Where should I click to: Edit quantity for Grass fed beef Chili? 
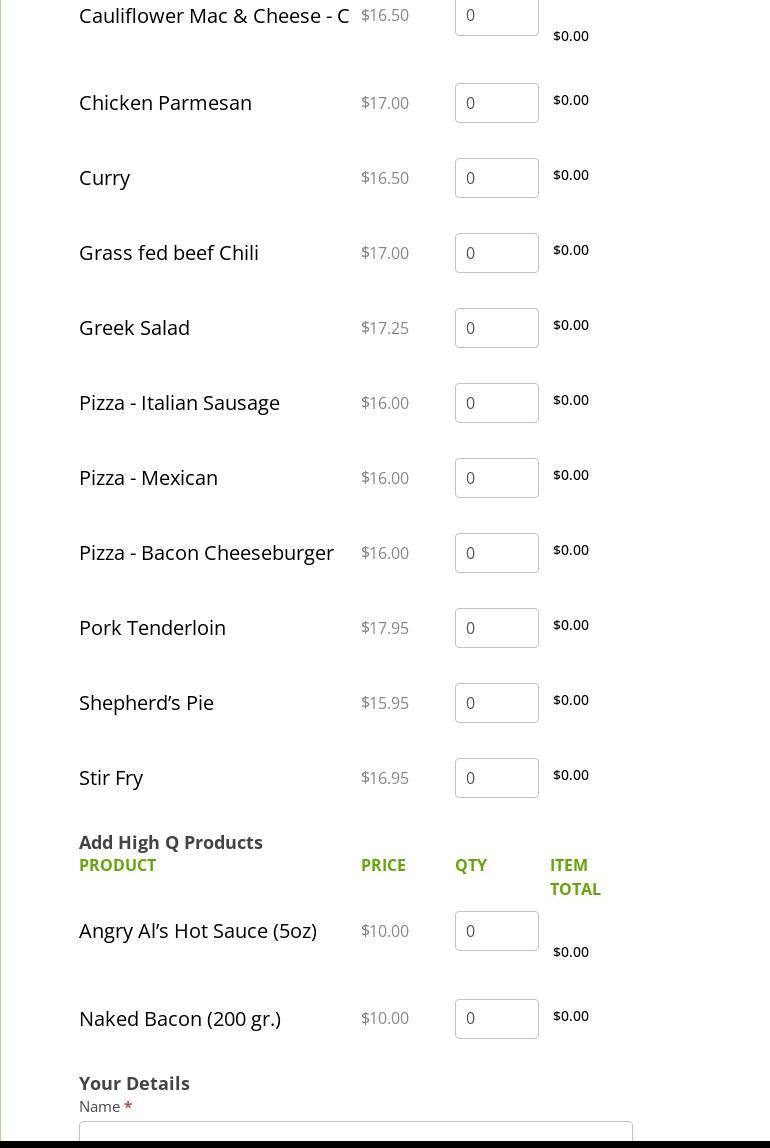click(496, 253)
